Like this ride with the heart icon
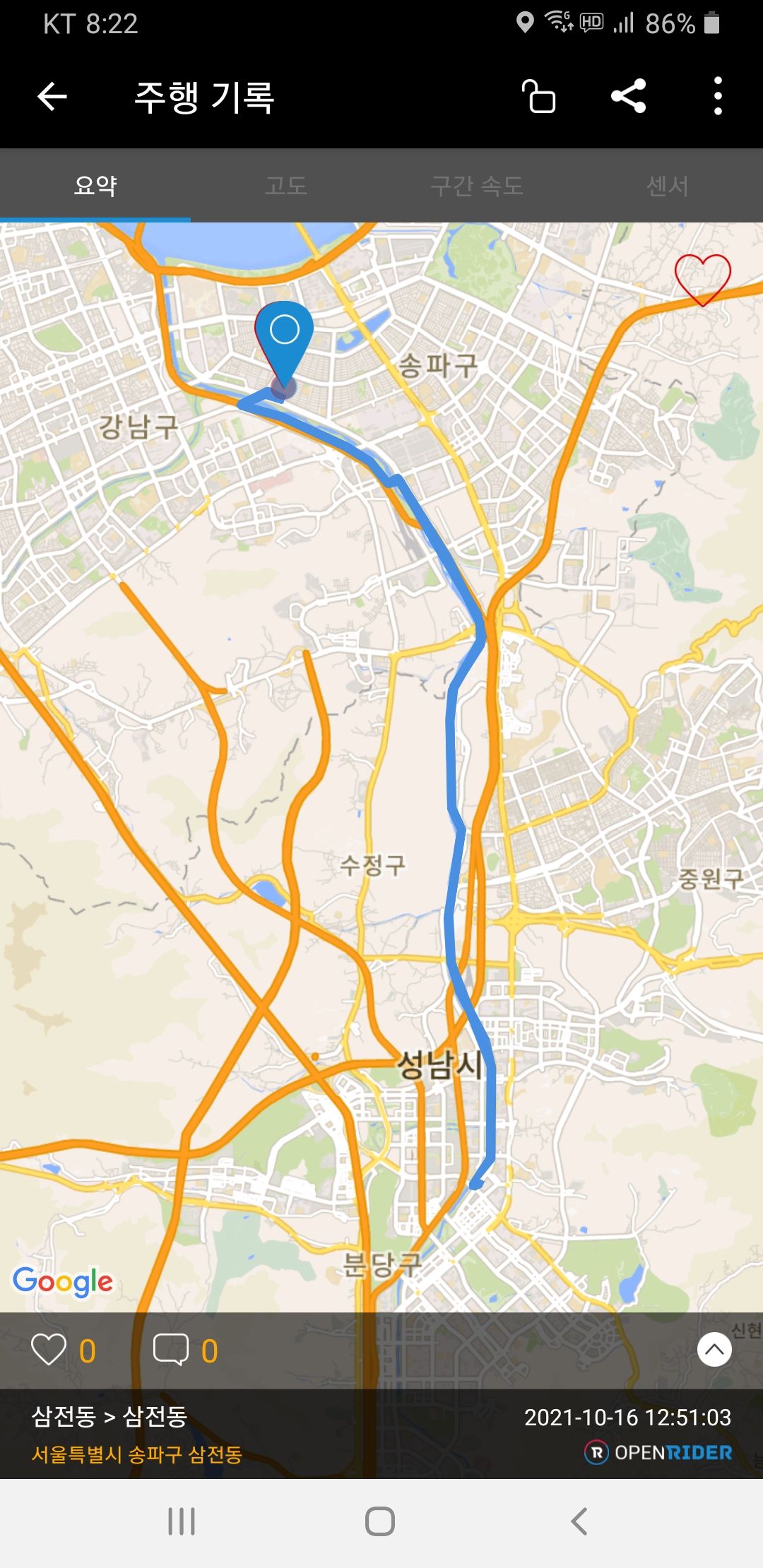 coord(49,1350)
